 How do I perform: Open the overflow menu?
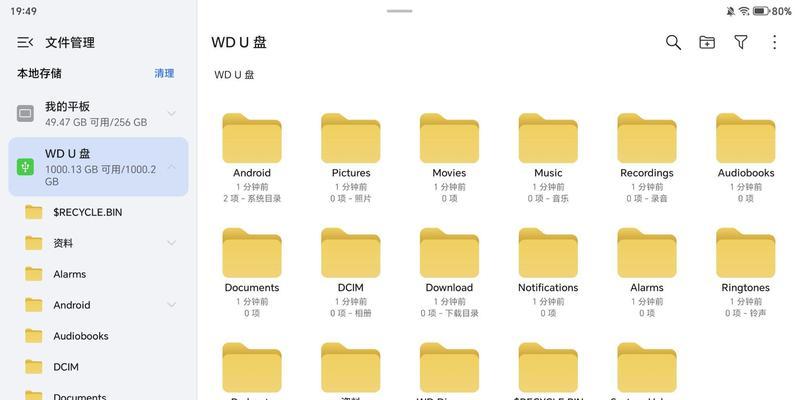774,42
